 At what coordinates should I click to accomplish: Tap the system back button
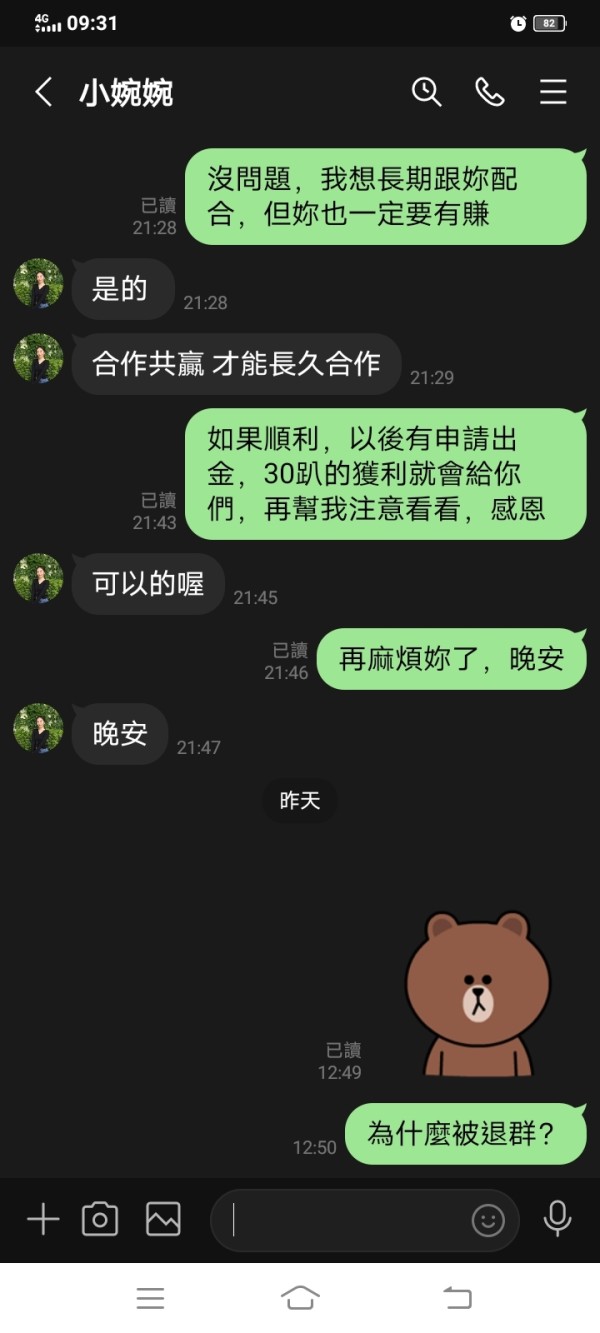457,1298
